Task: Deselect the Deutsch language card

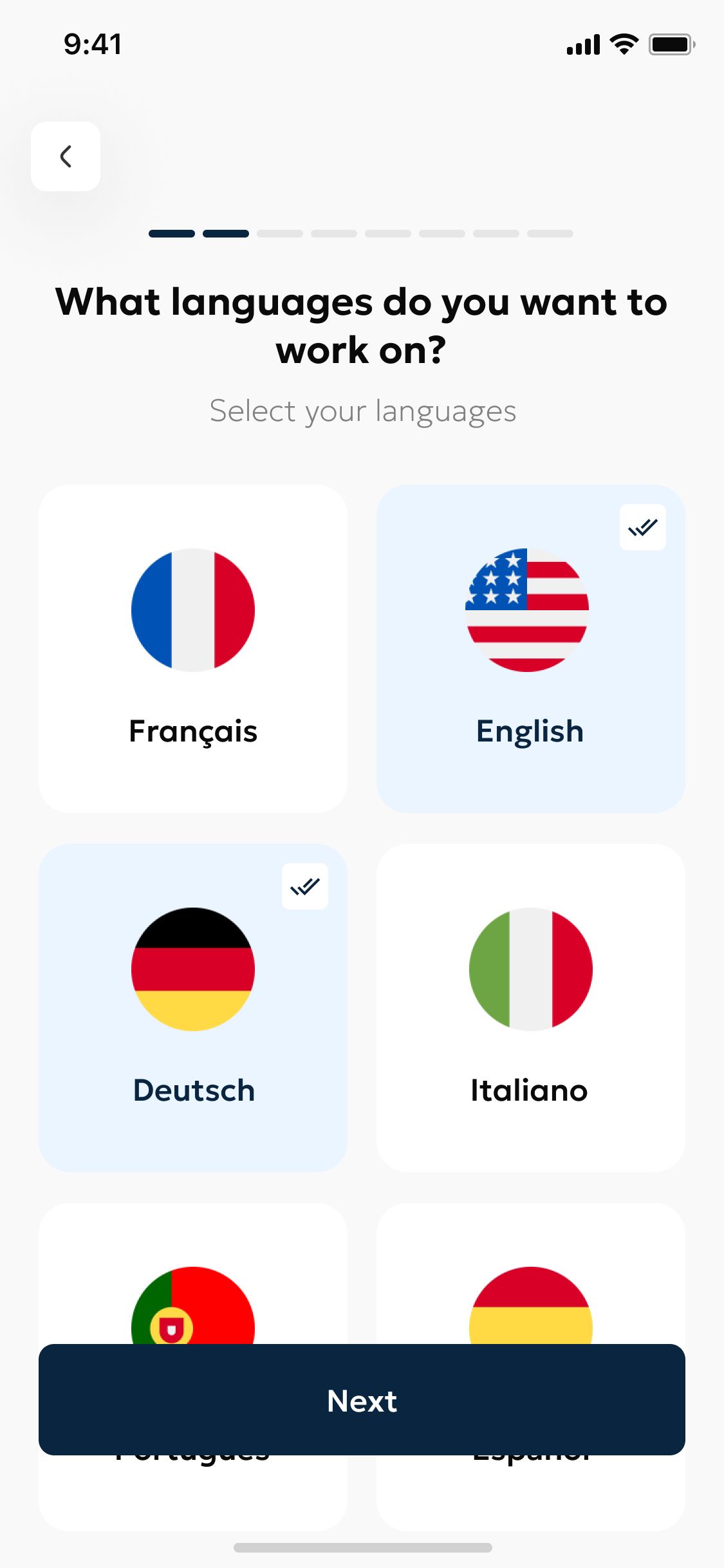Action: tap(193, 1007)
